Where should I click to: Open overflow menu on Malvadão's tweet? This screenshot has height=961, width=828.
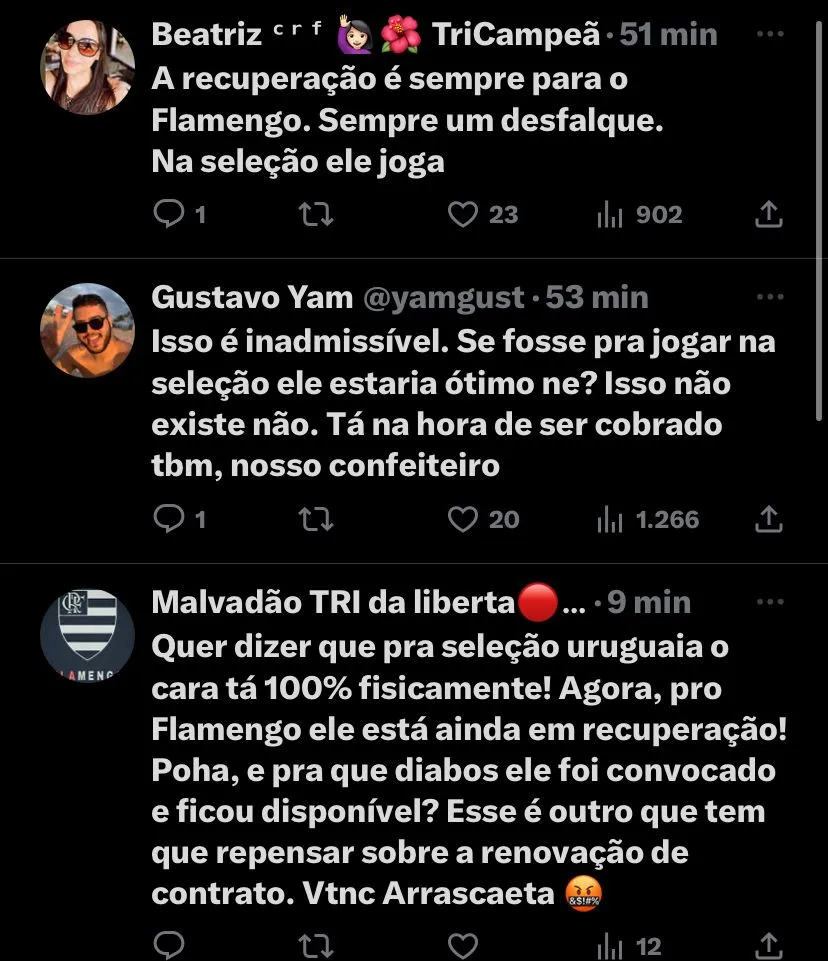coord(769,602)
